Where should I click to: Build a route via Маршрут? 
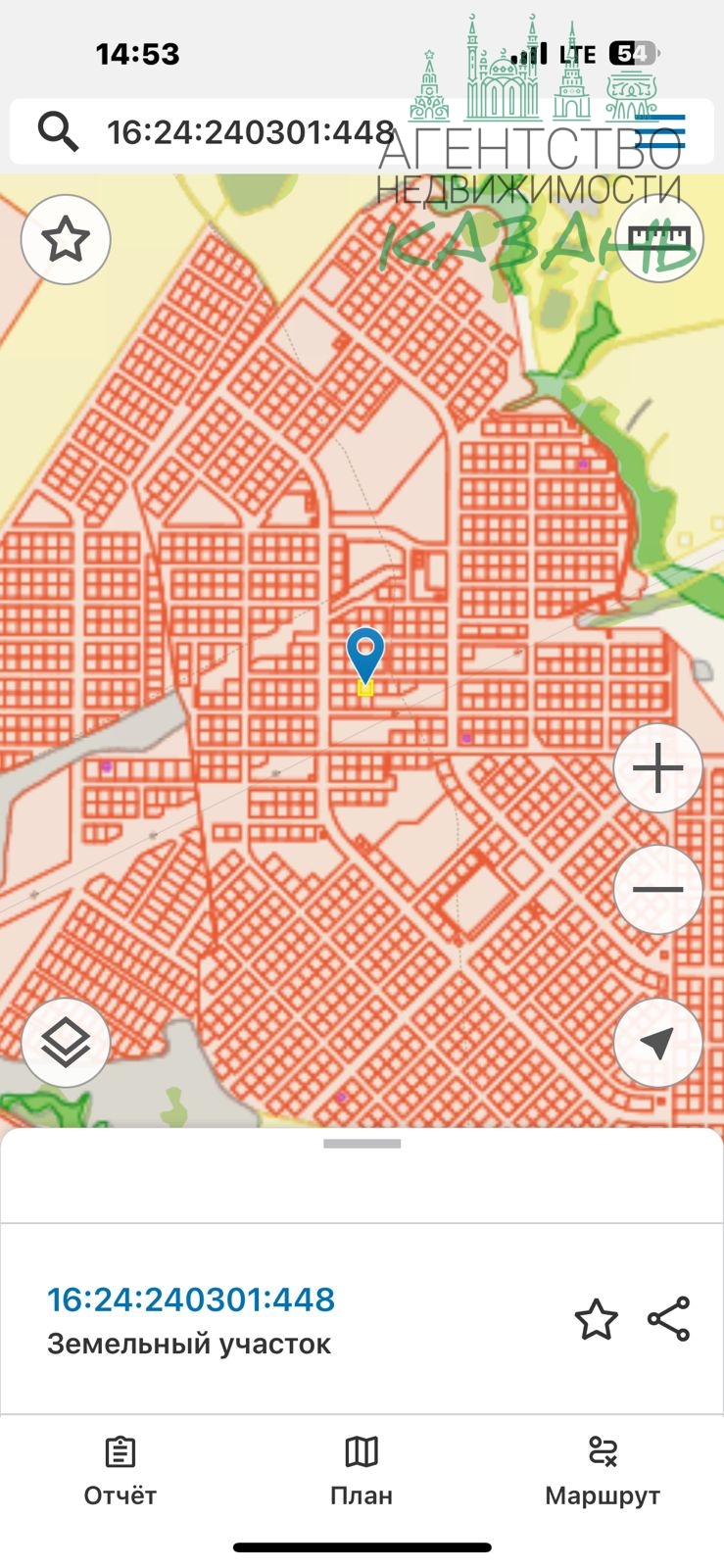click(x=603, y=1470)
